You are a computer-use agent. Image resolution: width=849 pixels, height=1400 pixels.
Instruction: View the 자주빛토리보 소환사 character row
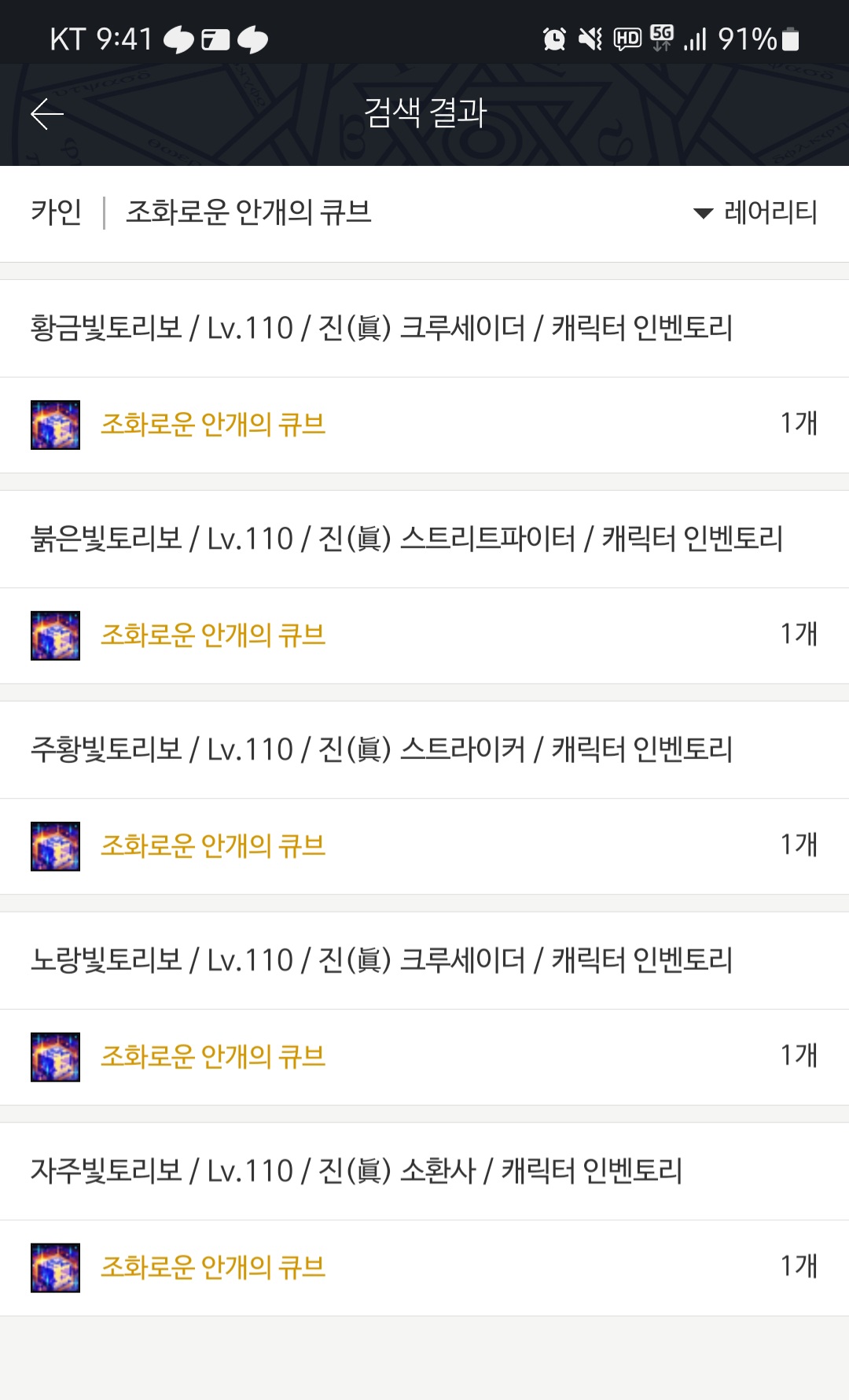click(x=356, y=1171)
